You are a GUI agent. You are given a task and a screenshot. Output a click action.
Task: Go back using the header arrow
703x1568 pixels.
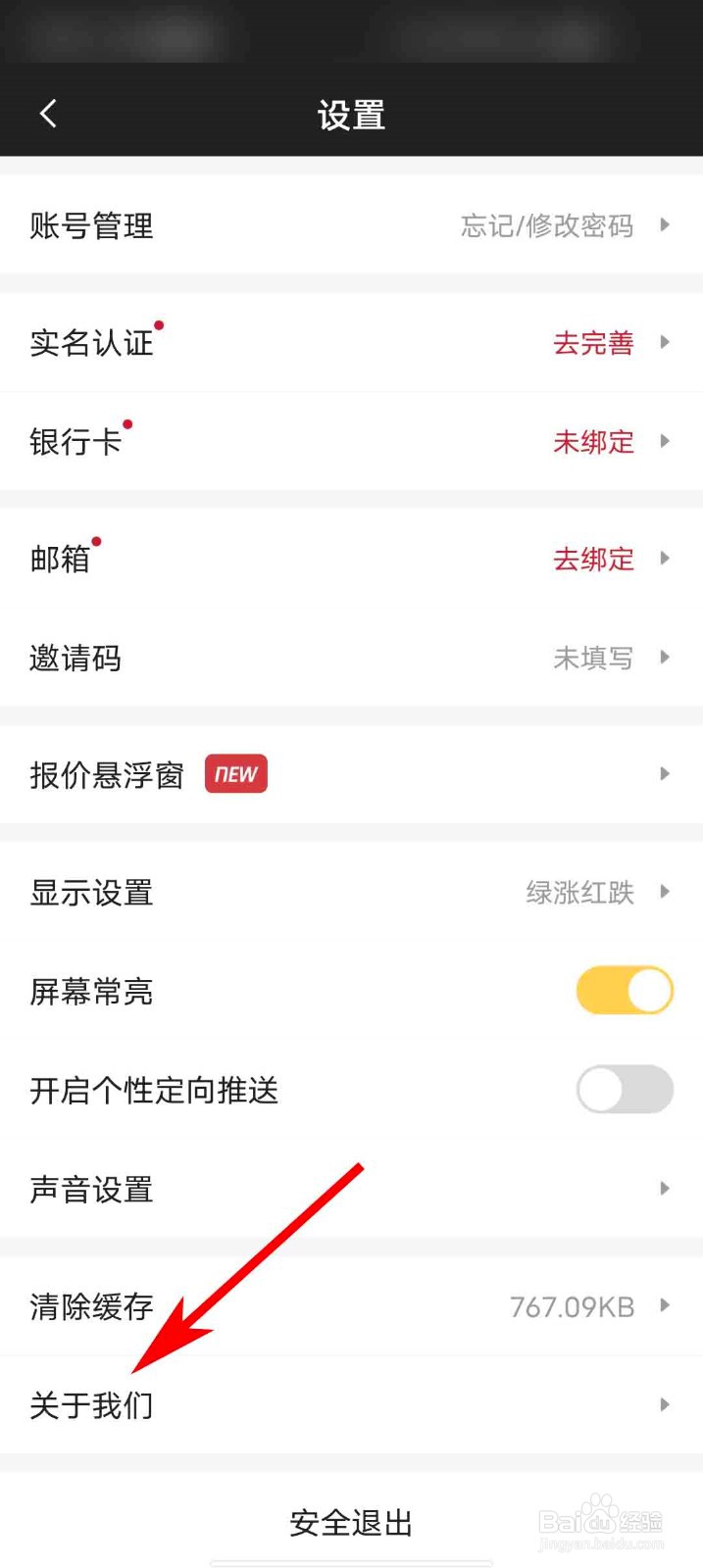coord(48,114)
